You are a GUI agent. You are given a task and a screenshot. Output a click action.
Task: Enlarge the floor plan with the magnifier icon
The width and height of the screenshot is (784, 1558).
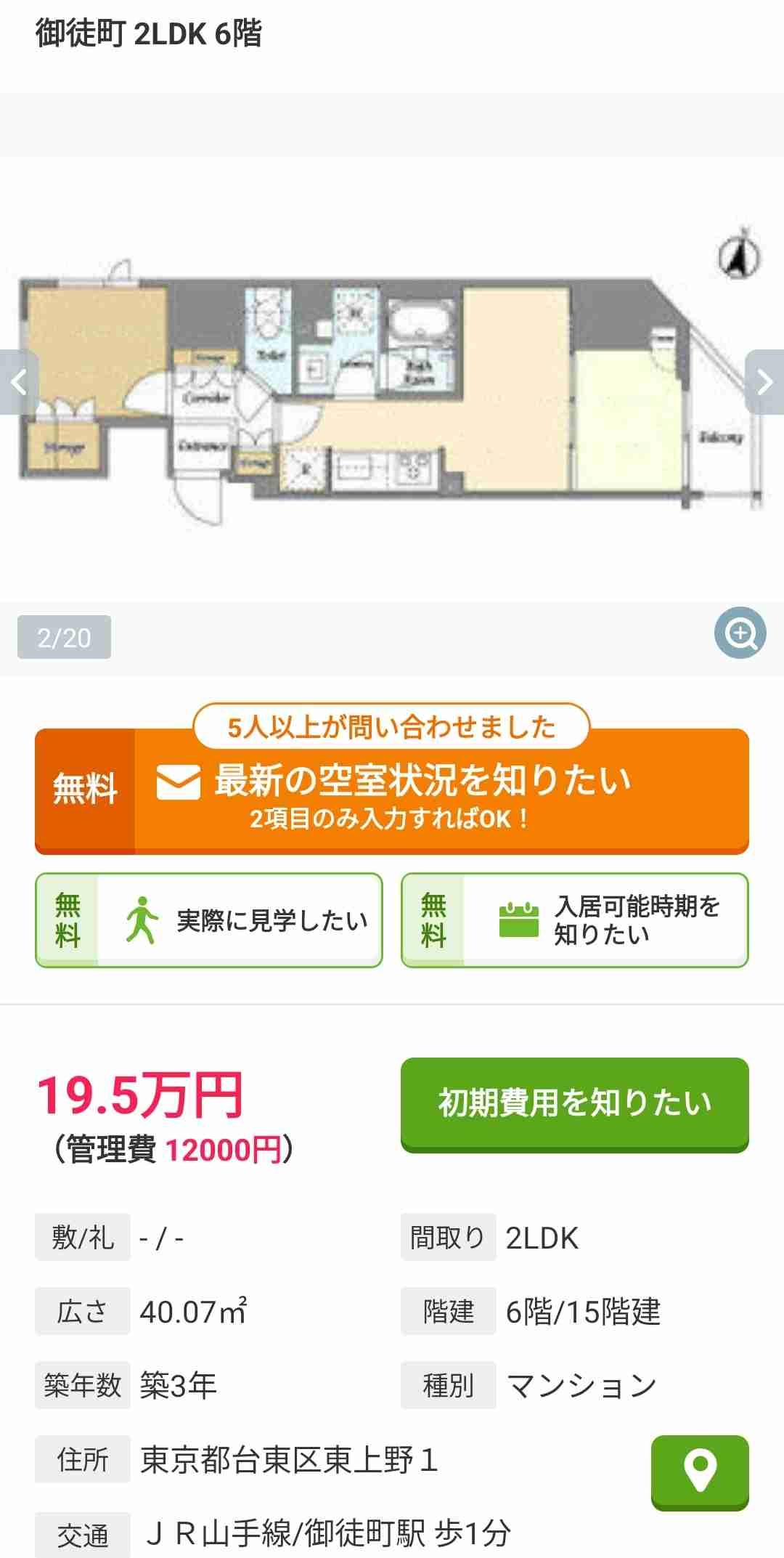pyautogui.click(x=740, y=633)
